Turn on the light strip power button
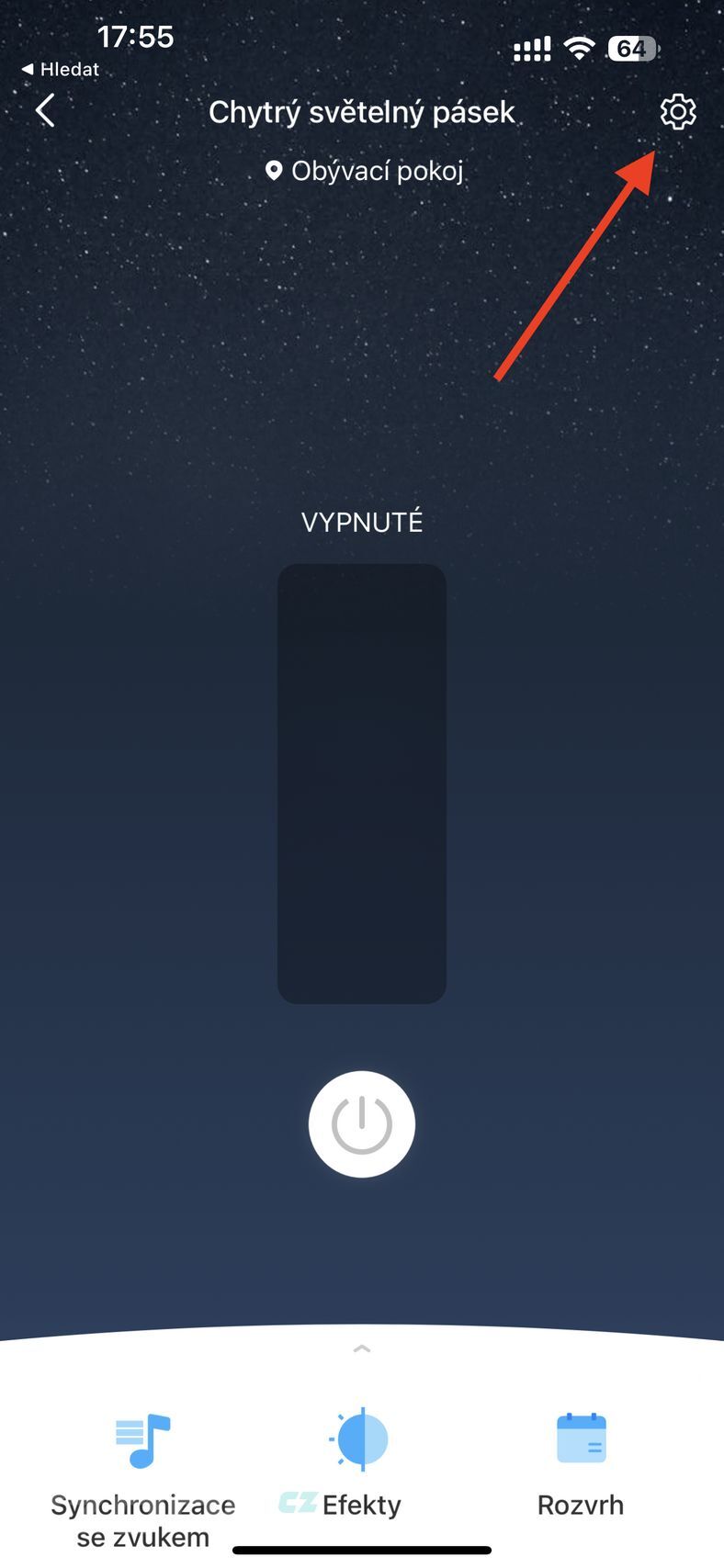724x1568 pixels. tap(362, 1124)
